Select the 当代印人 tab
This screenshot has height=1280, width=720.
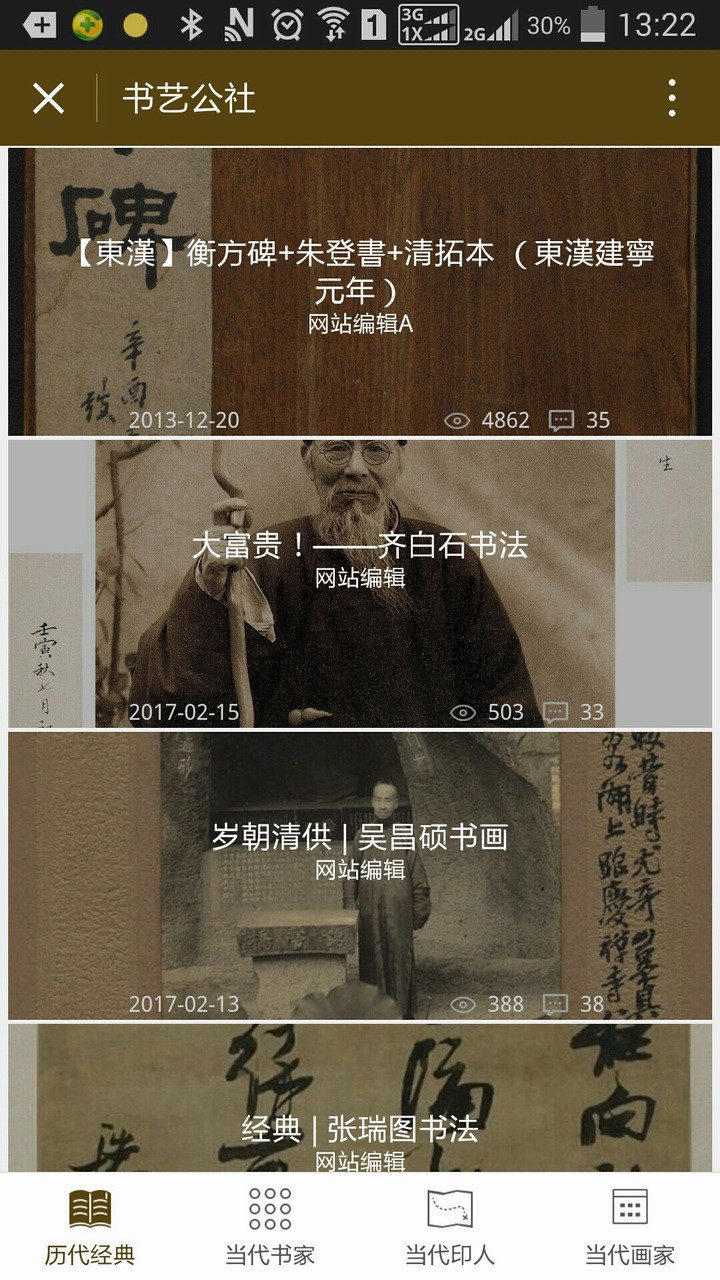450,1226
